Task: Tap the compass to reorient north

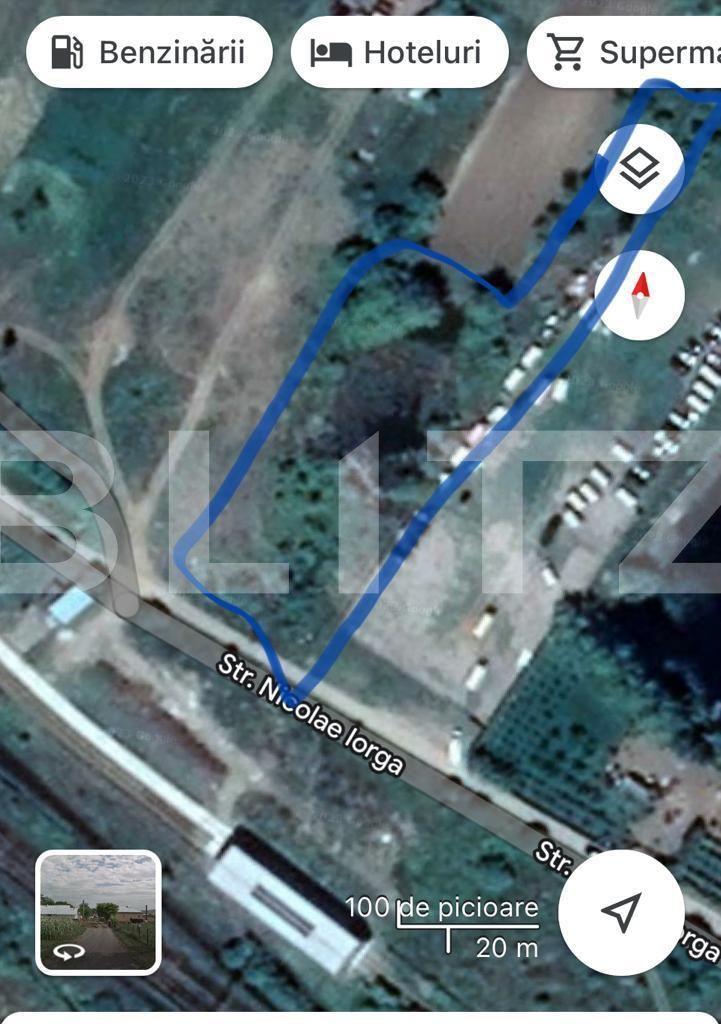Action: (640, 296)
